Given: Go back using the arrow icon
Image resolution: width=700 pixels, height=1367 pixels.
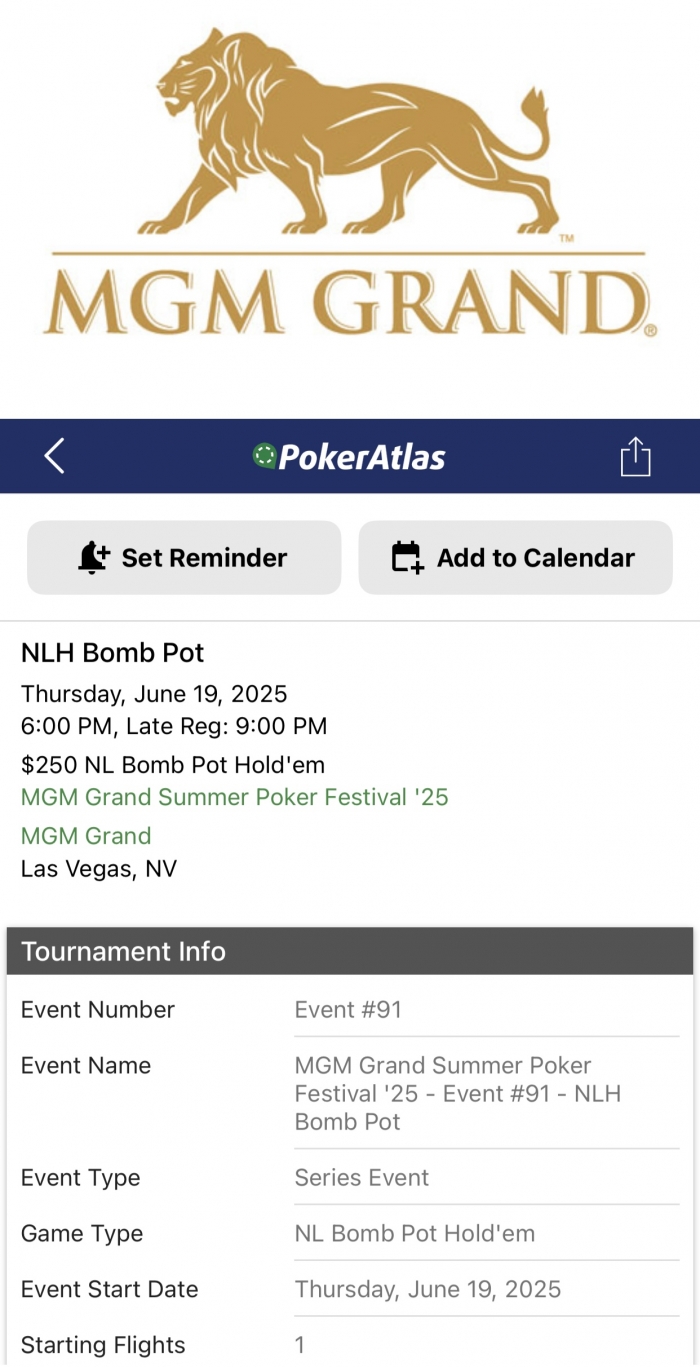Looking at the screenshot, I should (54, 456).
